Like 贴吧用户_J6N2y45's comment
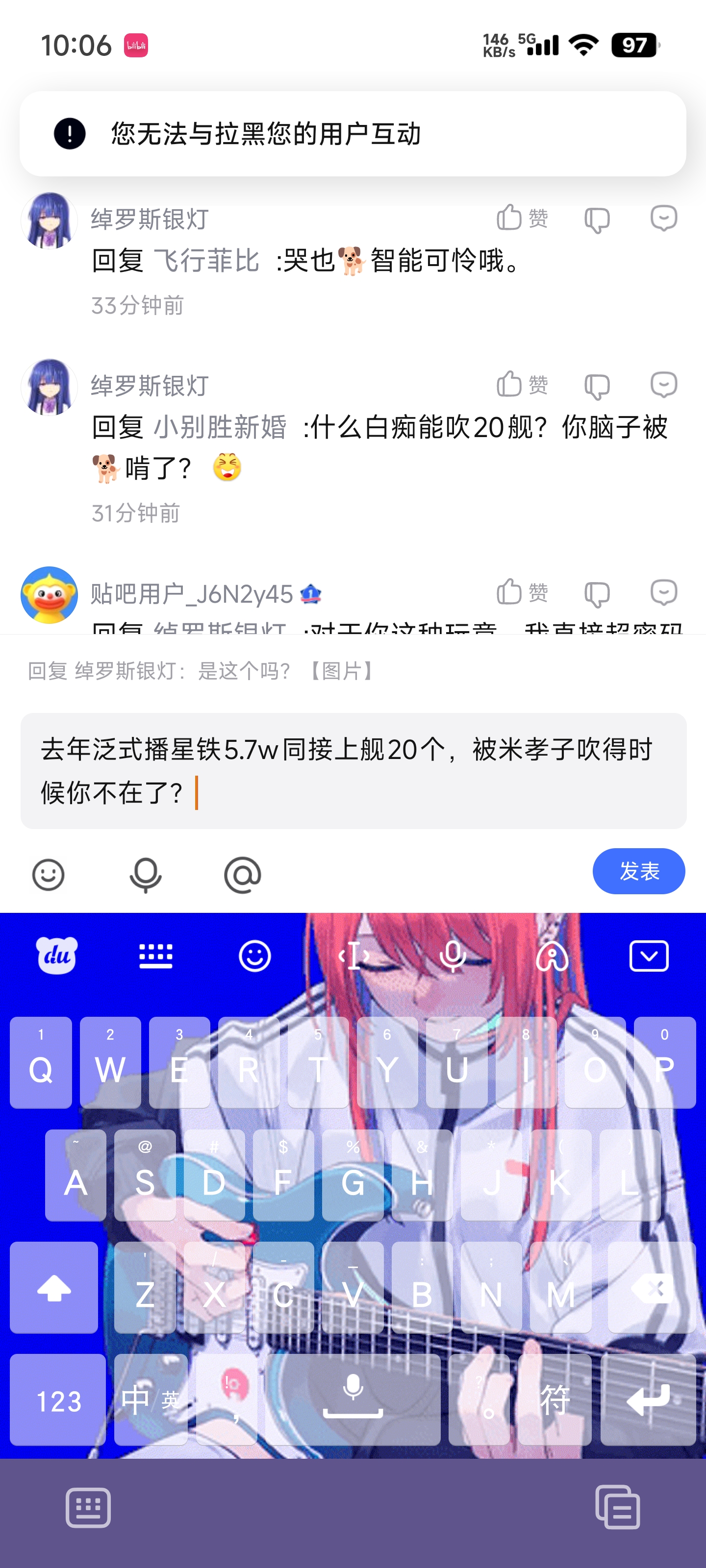The image size is (706, 1568). pyautogui.click(x=522, y=592)
